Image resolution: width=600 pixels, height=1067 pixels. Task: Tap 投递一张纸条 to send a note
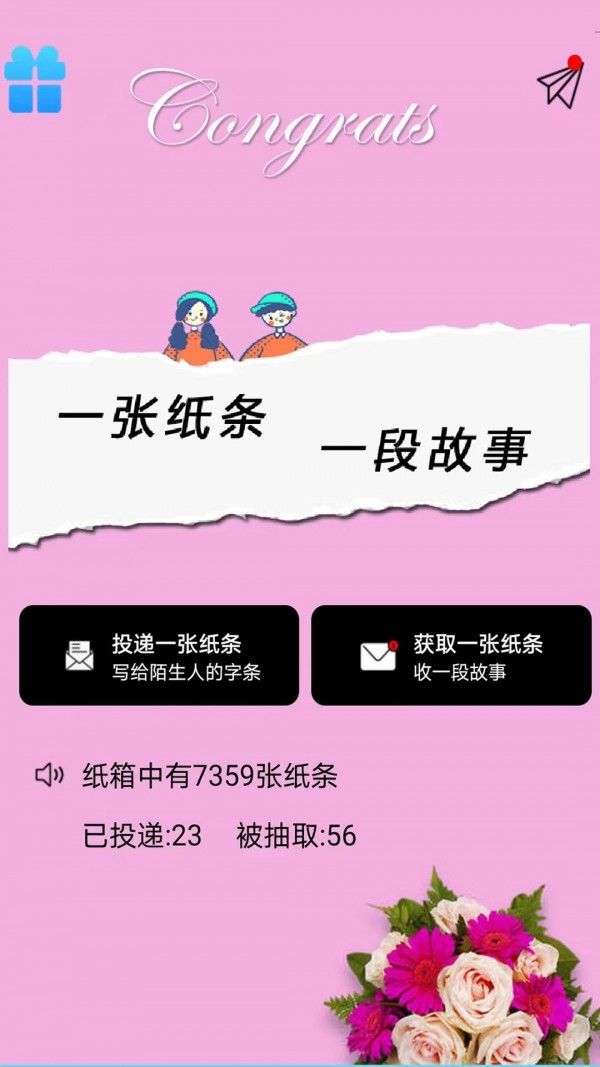(x=159, y=656)
